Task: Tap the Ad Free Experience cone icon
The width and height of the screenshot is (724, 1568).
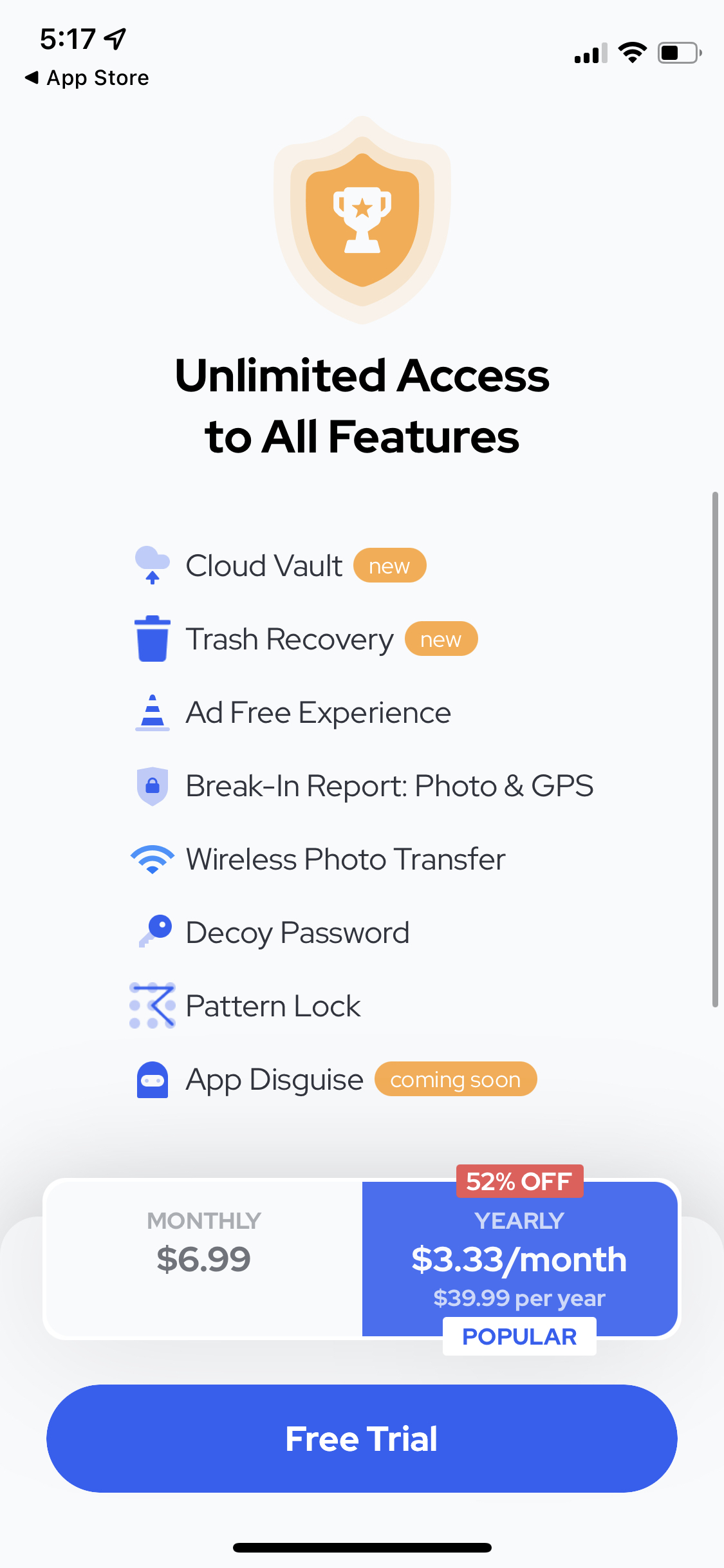Action: (x=152, y=712)
